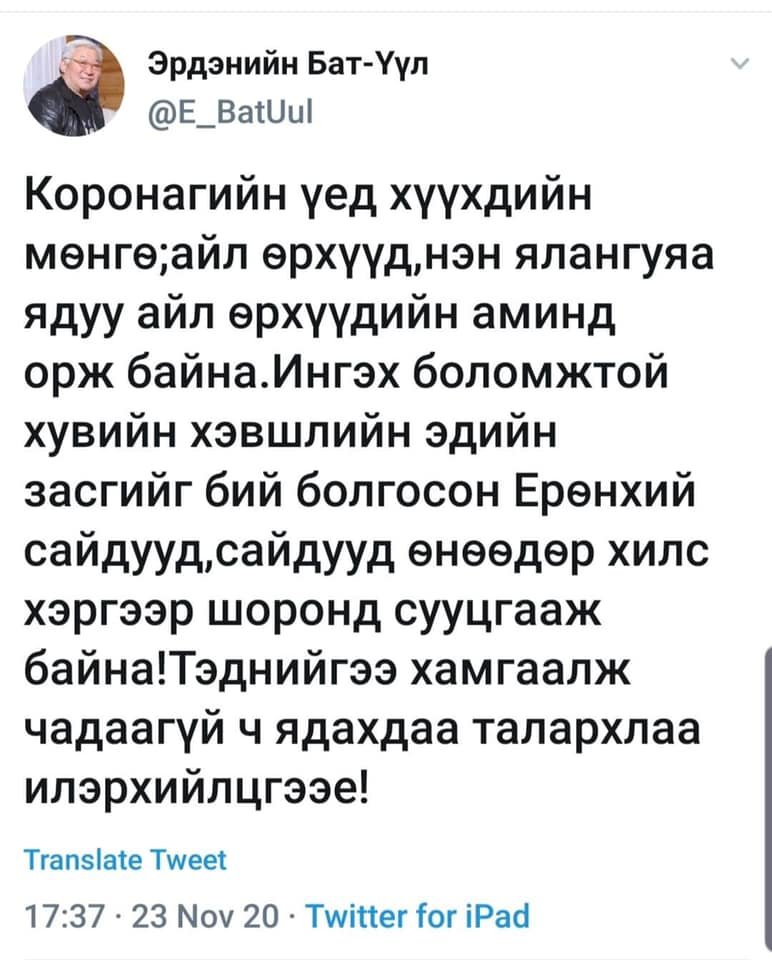
Task: Open the Twitter for iPad source link
Action: [x=415, y=914]
